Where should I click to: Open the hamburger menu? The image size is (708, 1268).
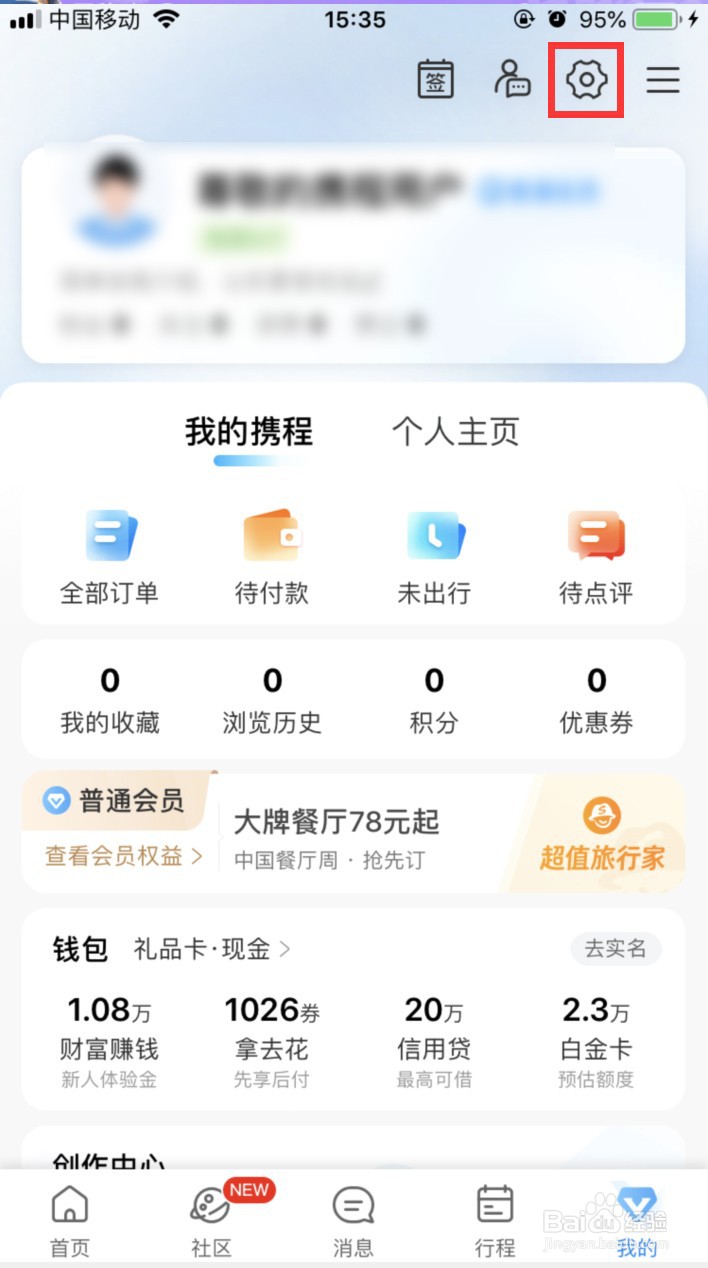pos(662,80)
